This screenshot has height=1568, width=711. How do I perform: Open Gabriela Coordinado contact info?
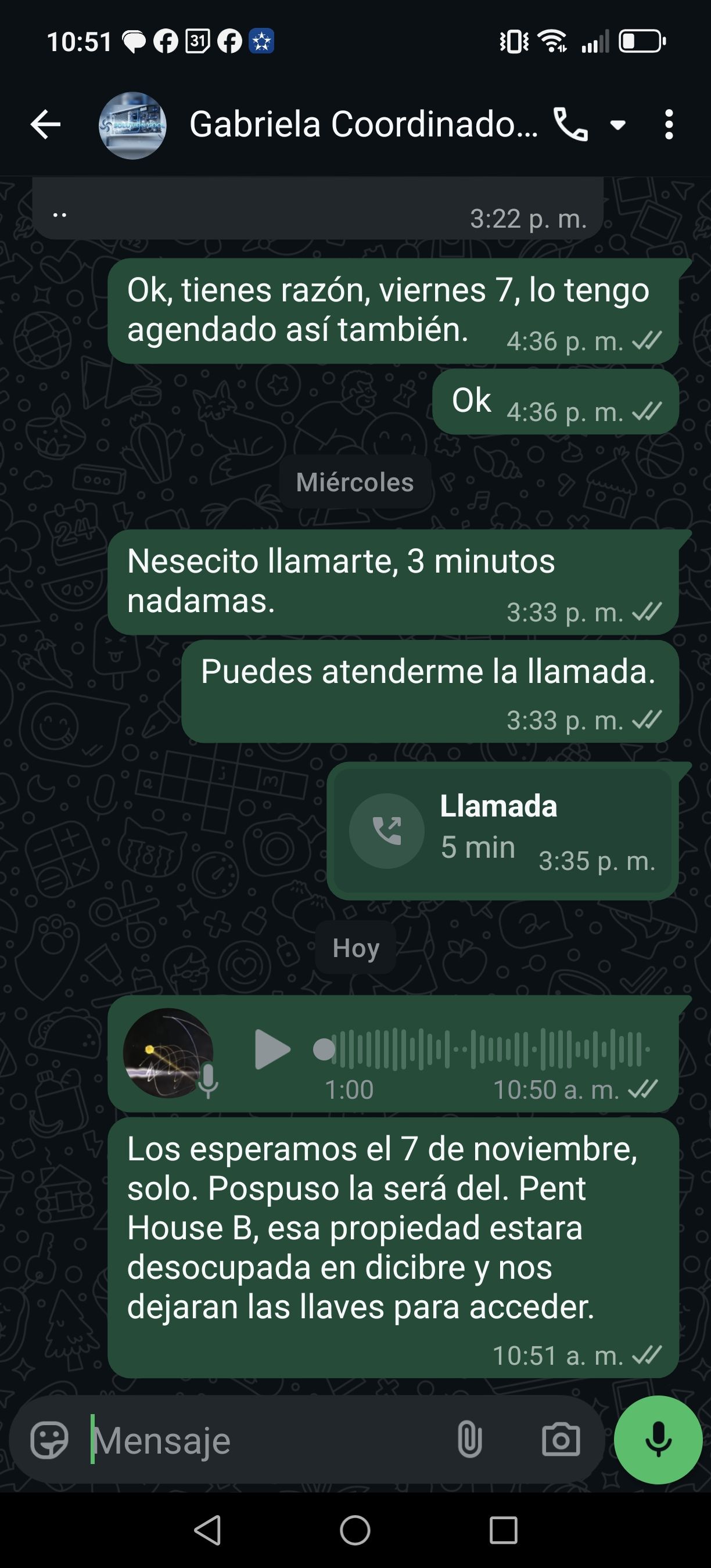point(363,125)
